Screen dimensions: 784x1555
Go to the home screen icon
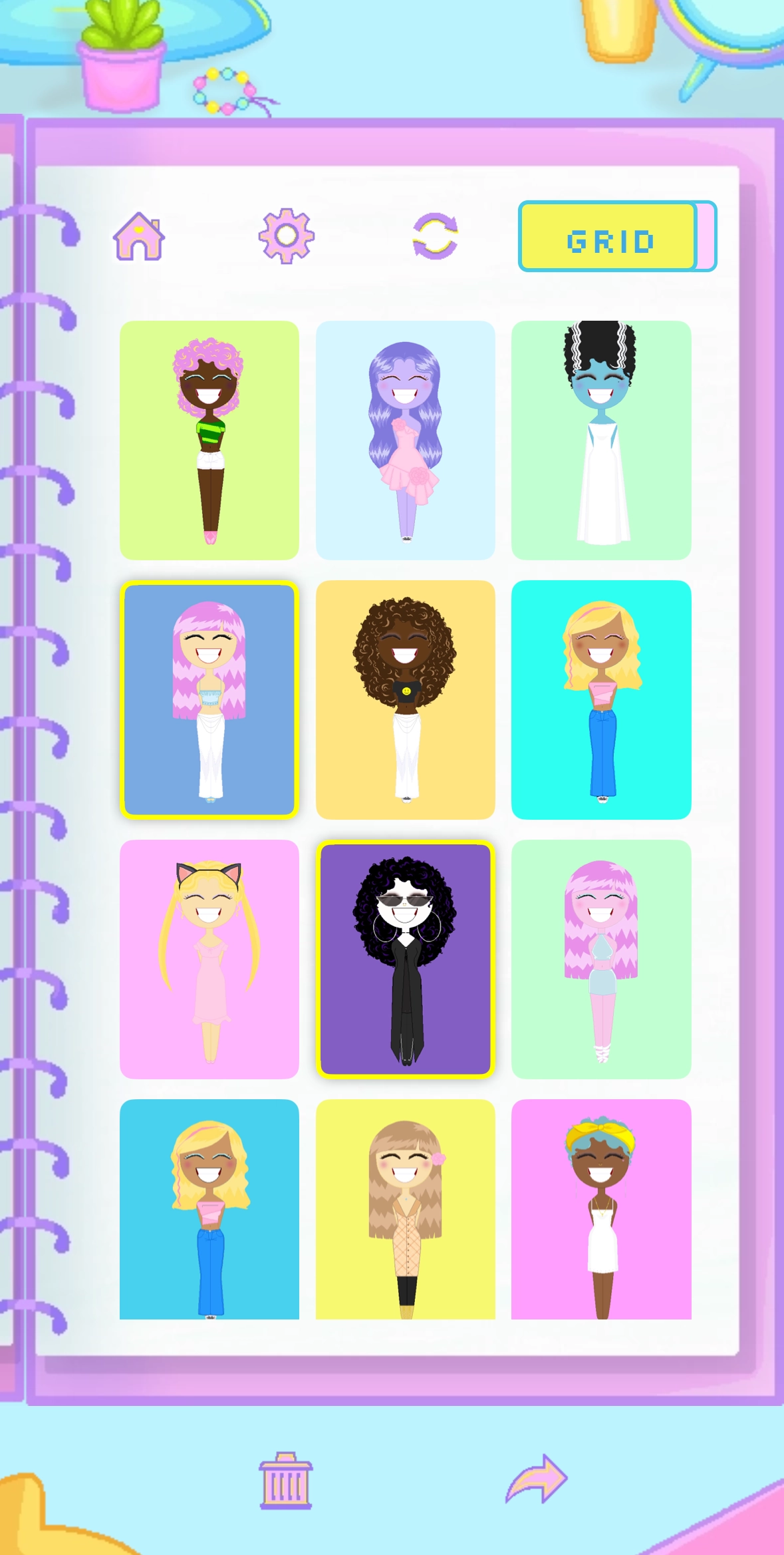138,236
